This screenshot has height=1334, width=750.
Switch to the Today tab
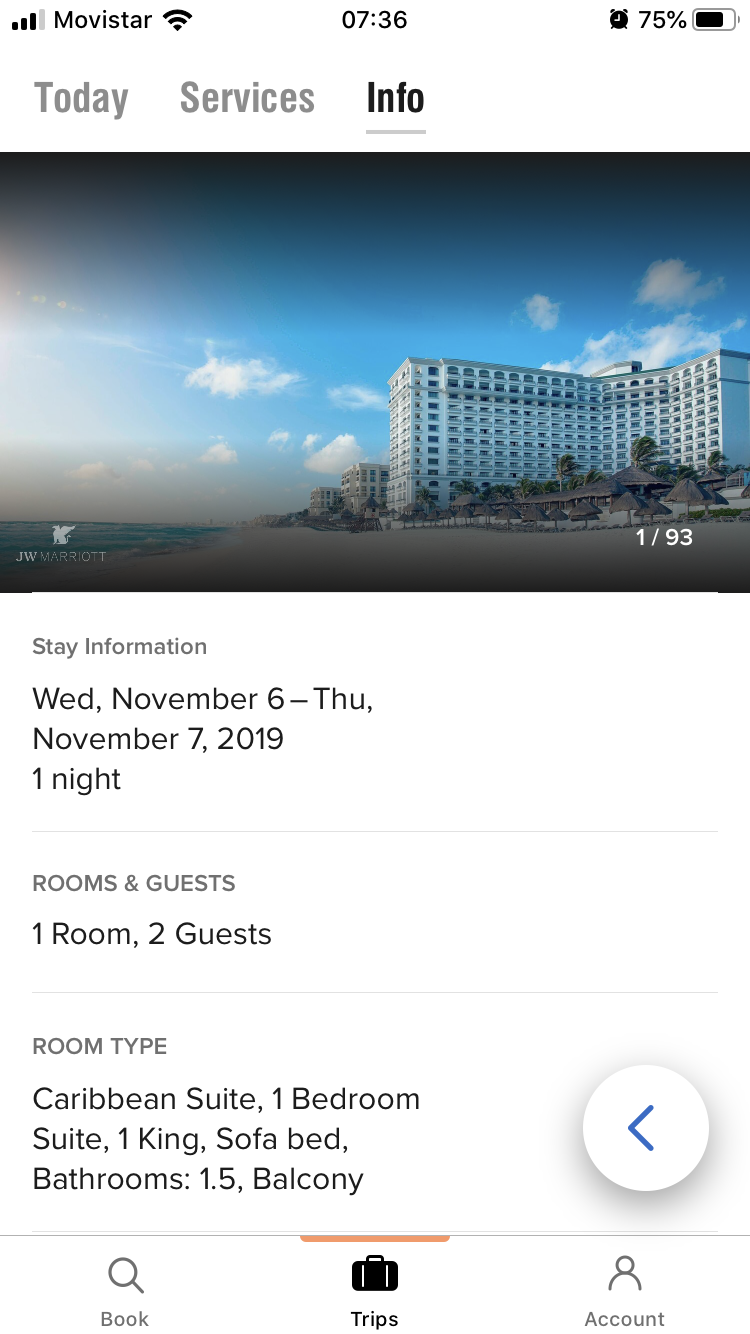(x=81, y=98)
